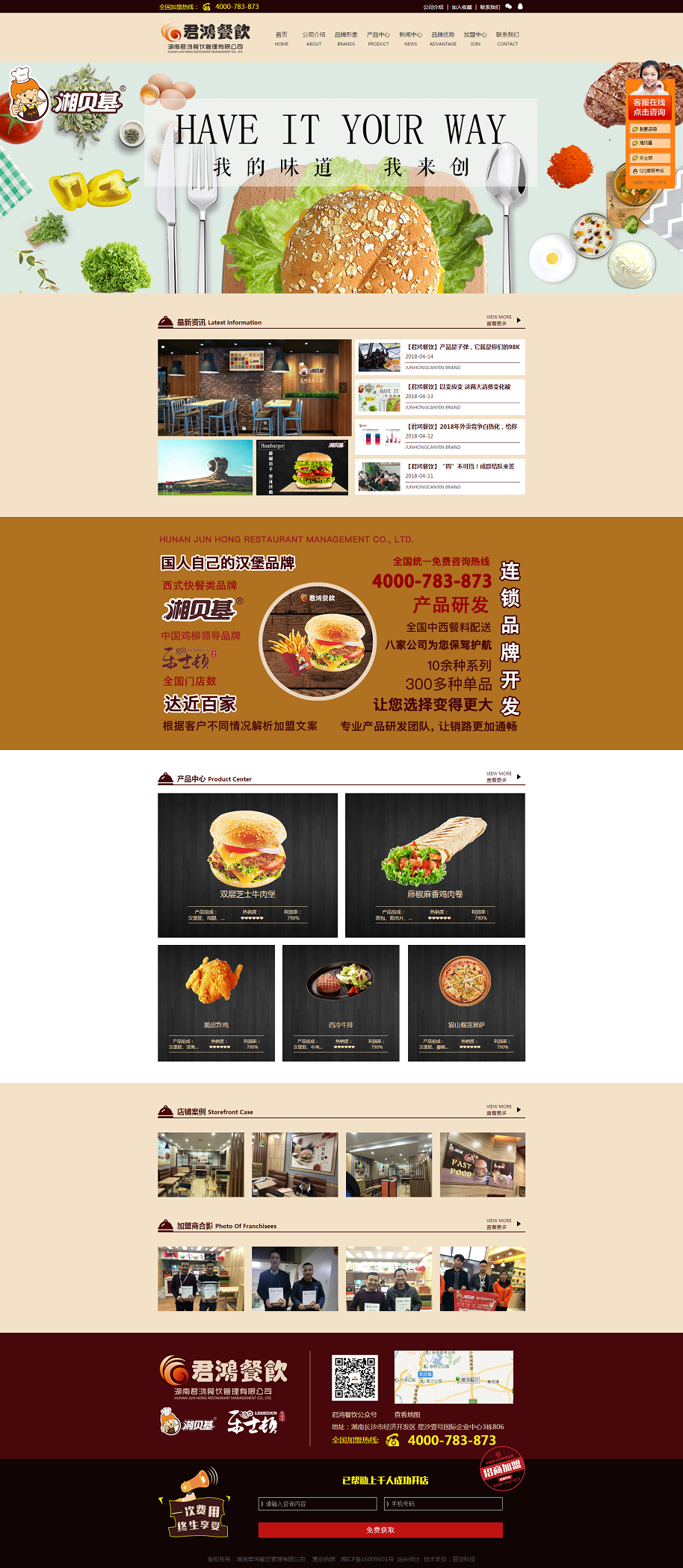Open the 藤椒麻香鸡肉卷 product card
The image size is (683, 1568).
435,864
